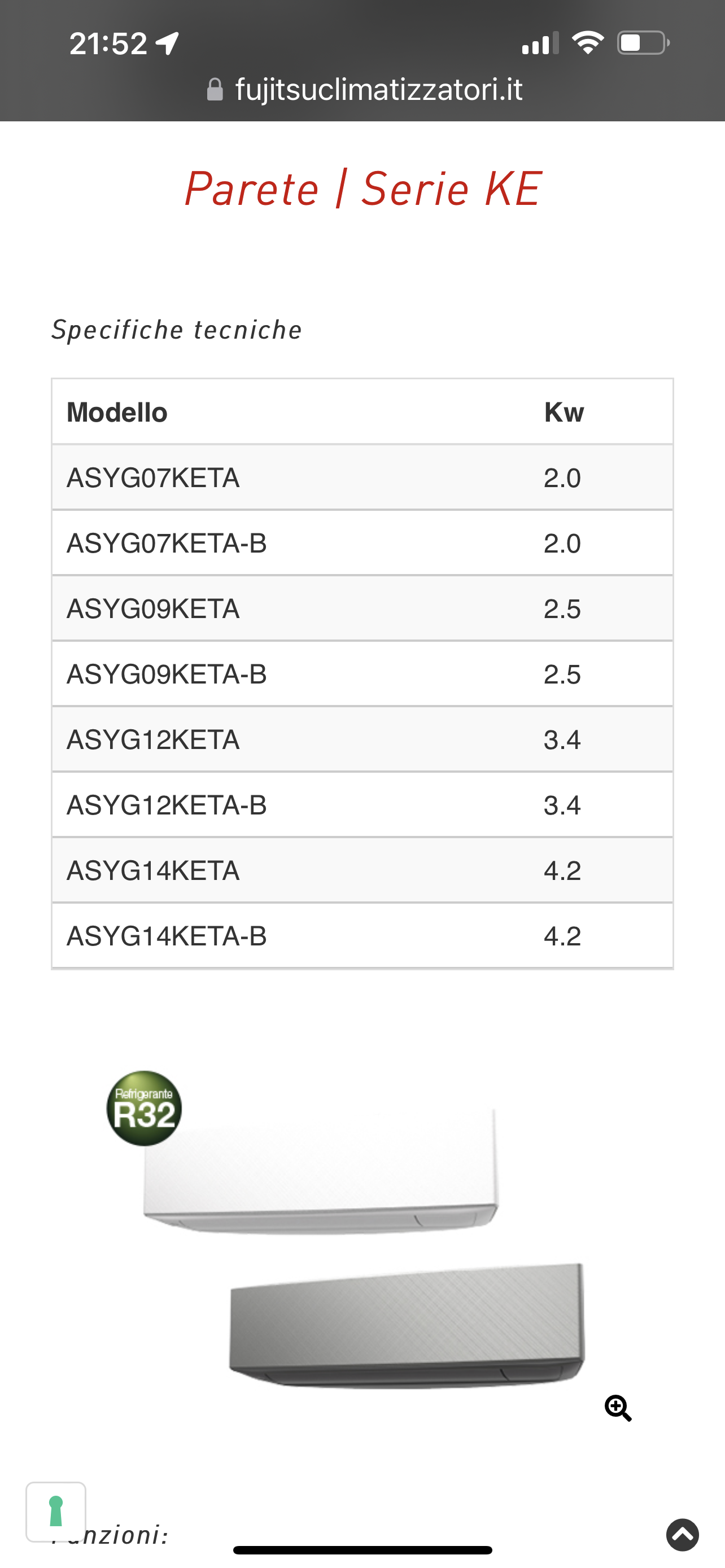Open the green cookie preferences widget
The height and width of the screenshot is (1568, 725).
(56, 1512)
